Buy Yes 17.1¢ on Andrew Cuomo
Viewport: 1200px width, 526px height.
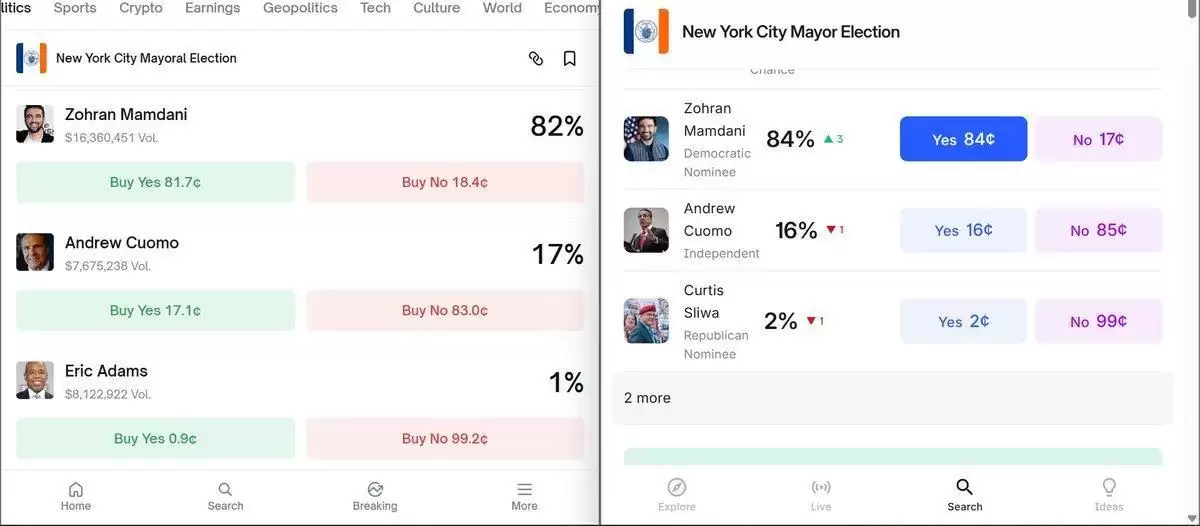[x=155, y=310]
